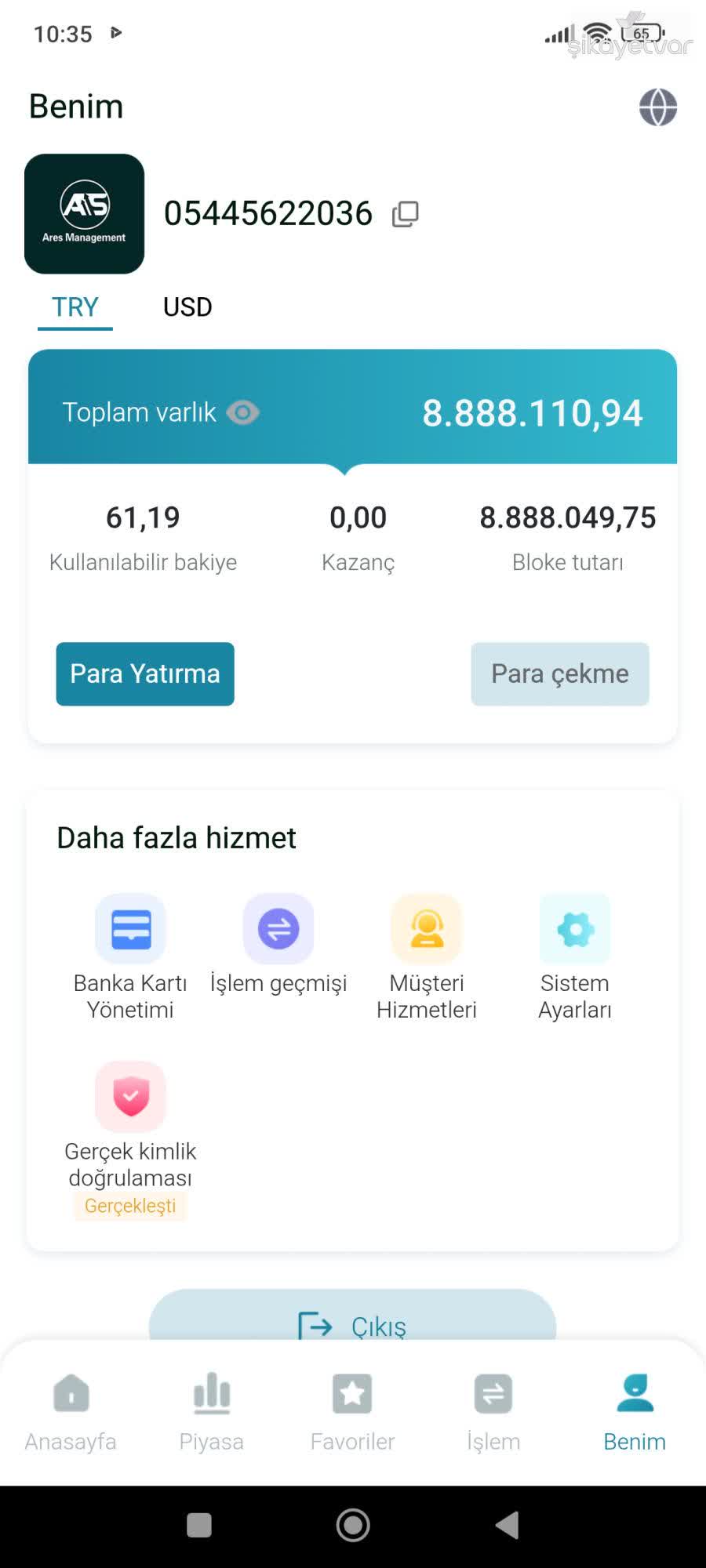Screen dimensions: 706x1568
Task: Open Sistem Ayarları settings gear icon
Action: (x=575, y=929)
